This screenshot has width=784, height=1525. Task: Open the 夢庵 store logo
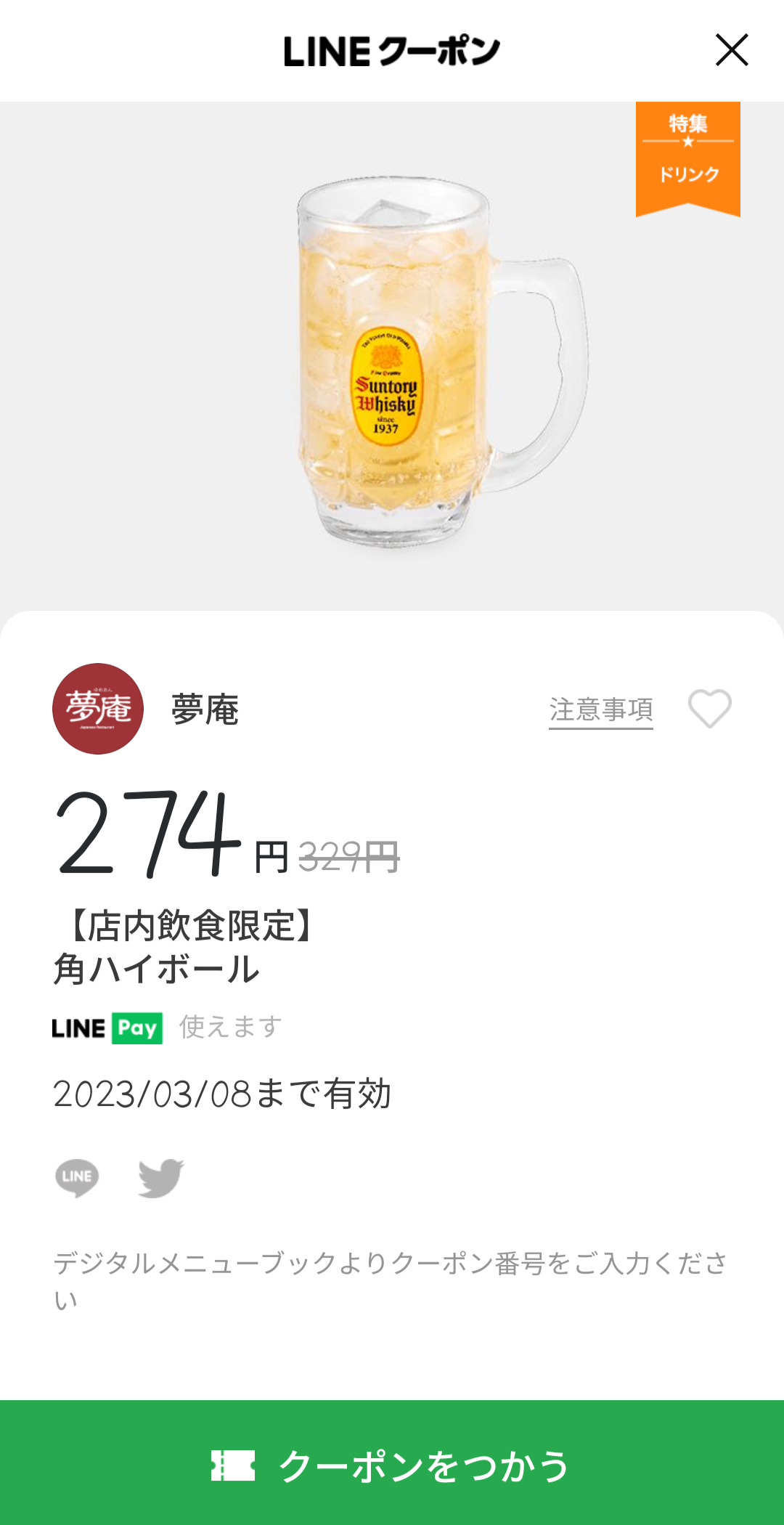98,709
